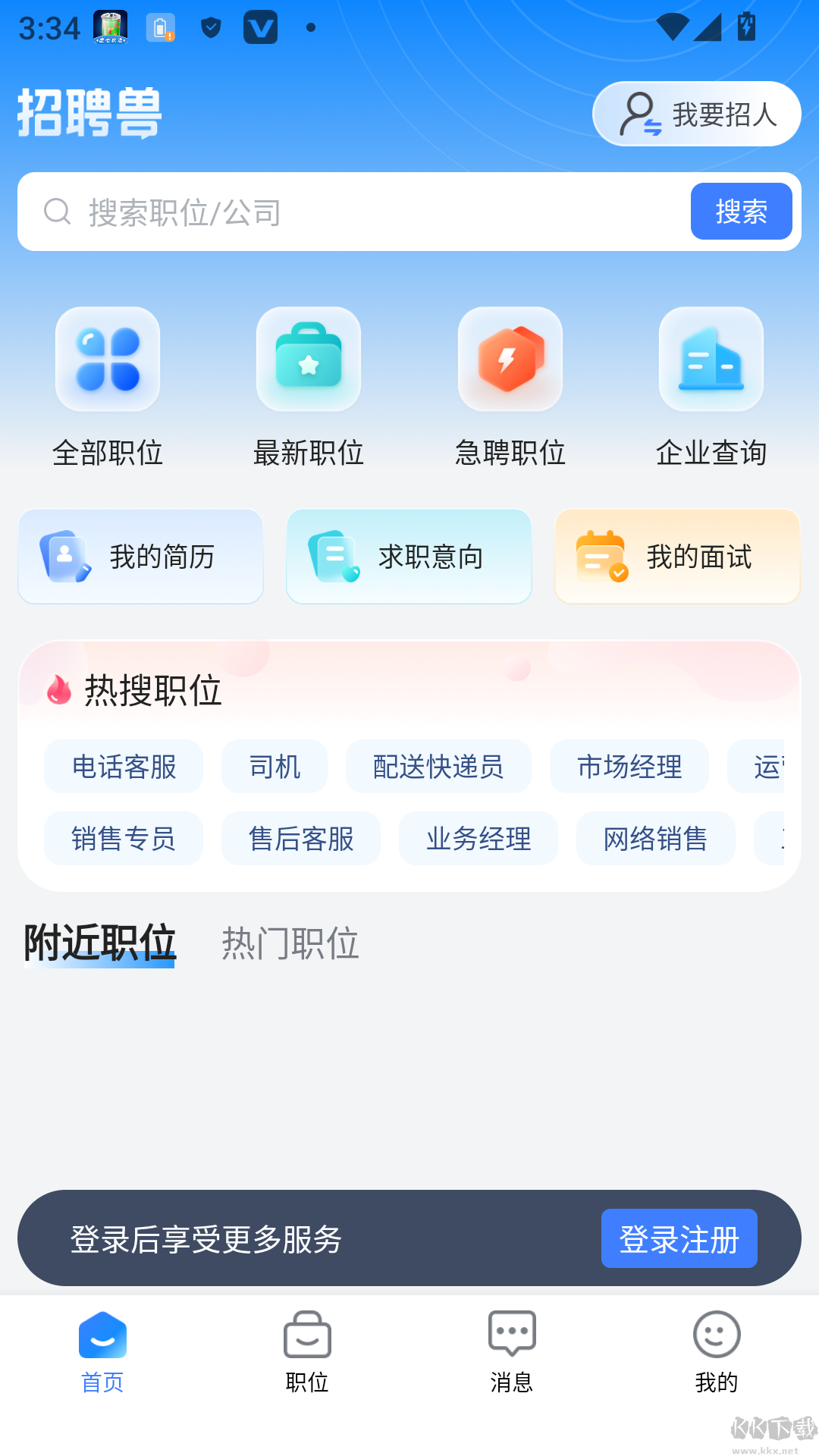Open 企业查询 via the building icon
Image resolution: width=819 pixels, height=1456 pixels.
(x=711, y=359)
